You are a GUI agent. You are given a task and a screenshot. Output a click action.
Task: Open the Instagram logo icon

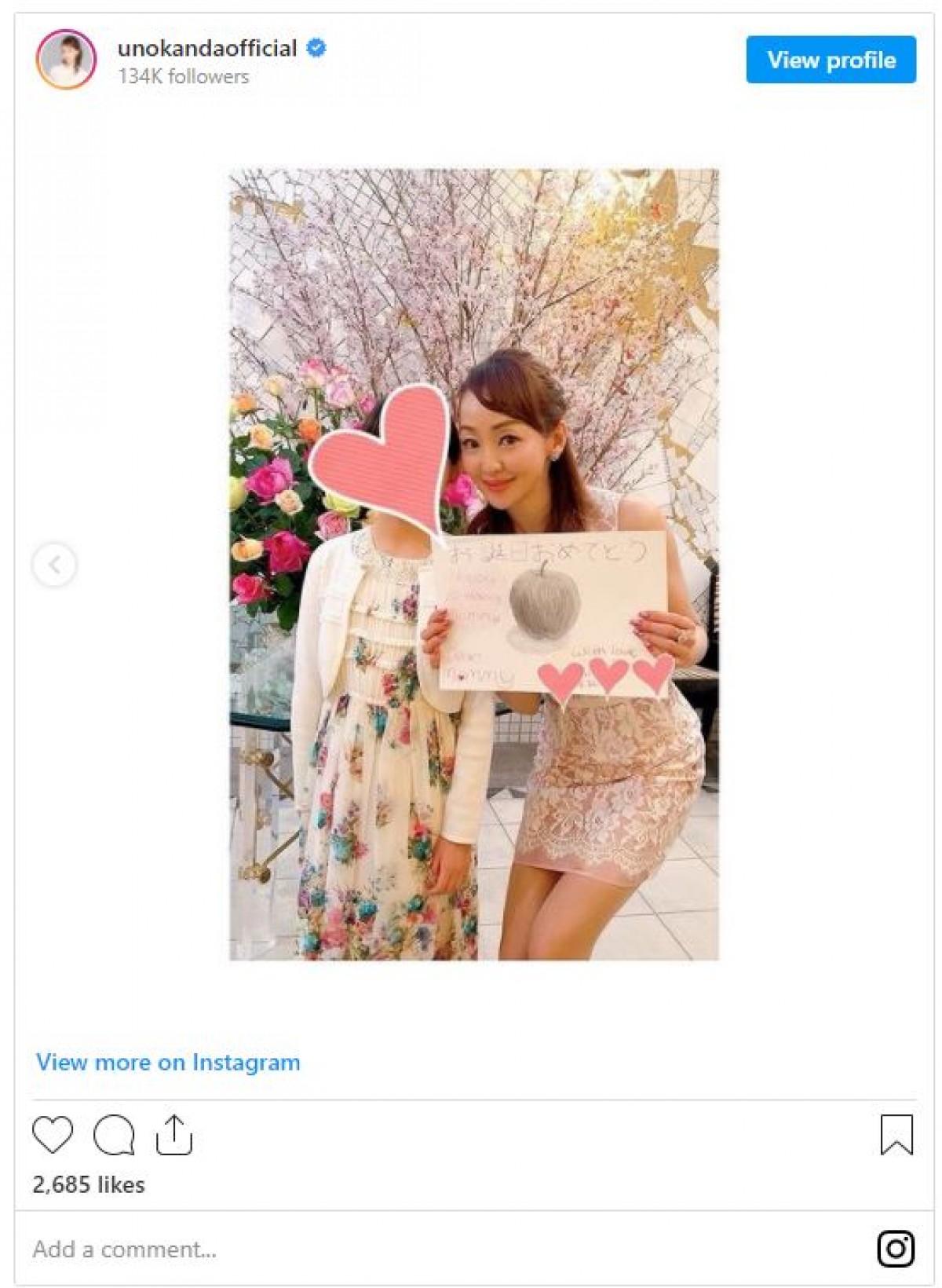click(x=896, y=1248)
